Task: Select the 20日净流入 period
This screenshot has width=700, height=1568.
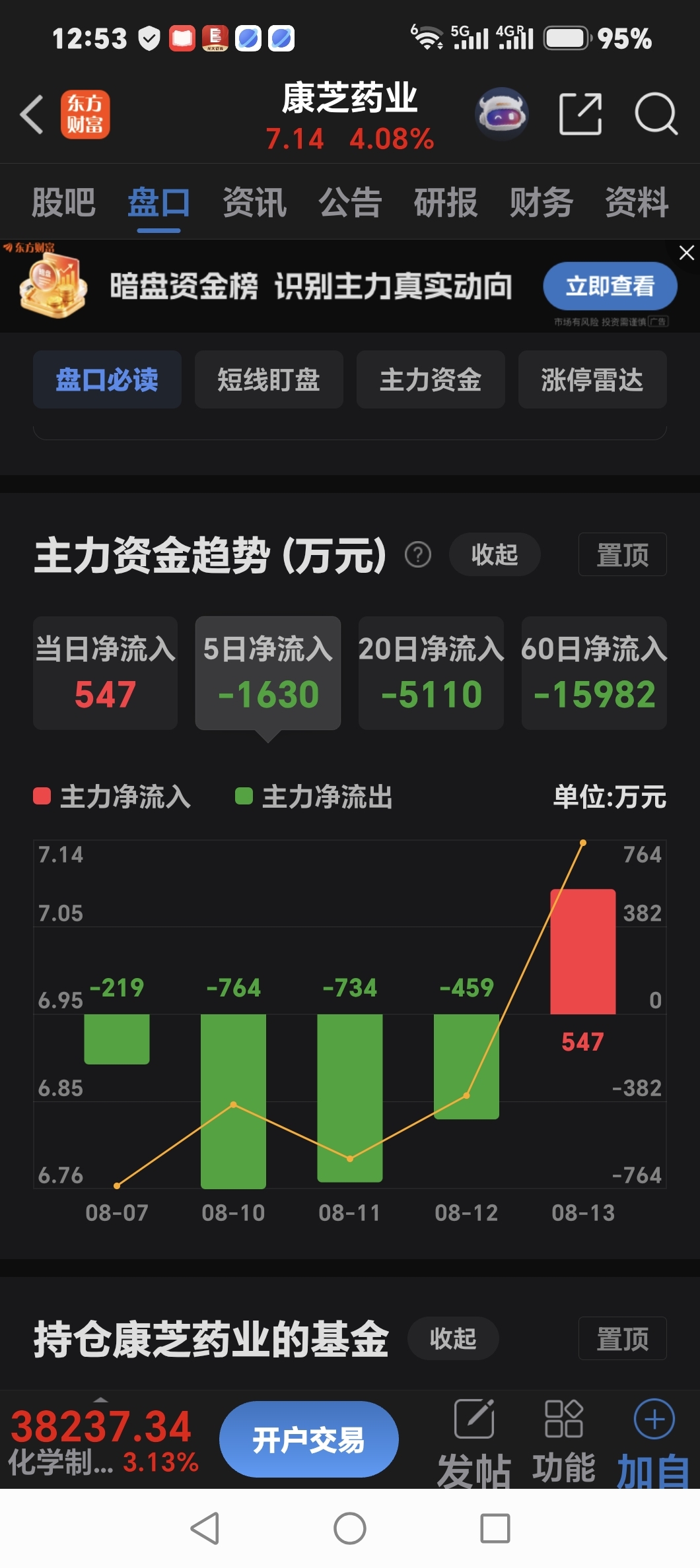Action: [431, 673]
